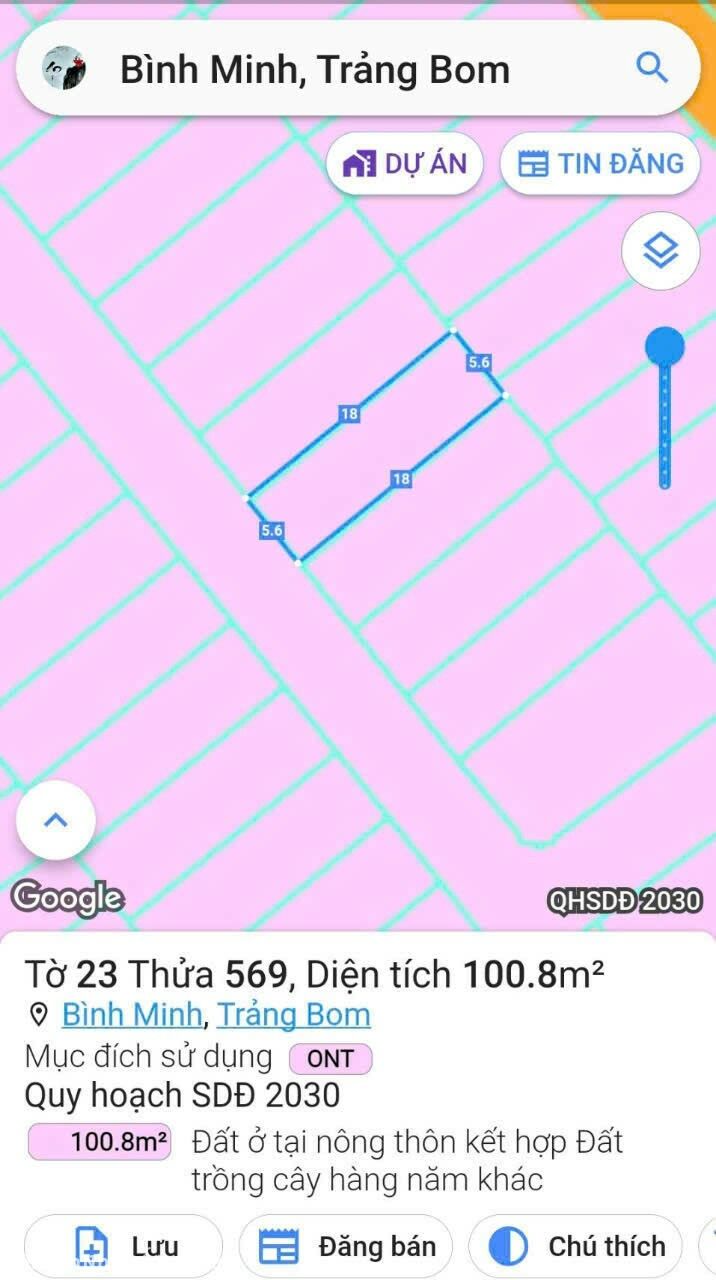Save this plot with Lưu
The height and width of the screenshot is (1280, 716).
pyautogui.click(x=123, y=1247)
